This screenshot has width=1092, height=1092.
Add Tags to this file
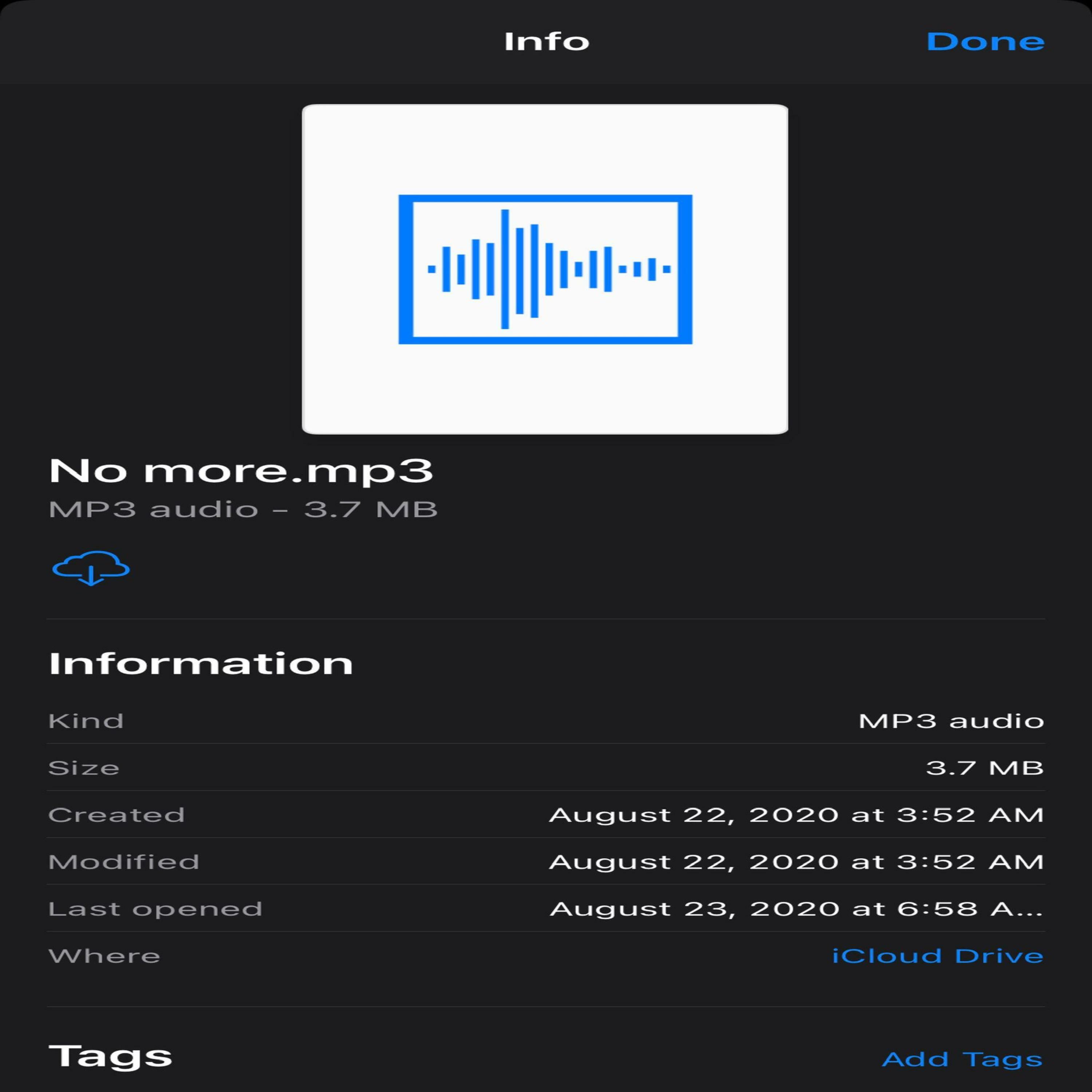962,1059
